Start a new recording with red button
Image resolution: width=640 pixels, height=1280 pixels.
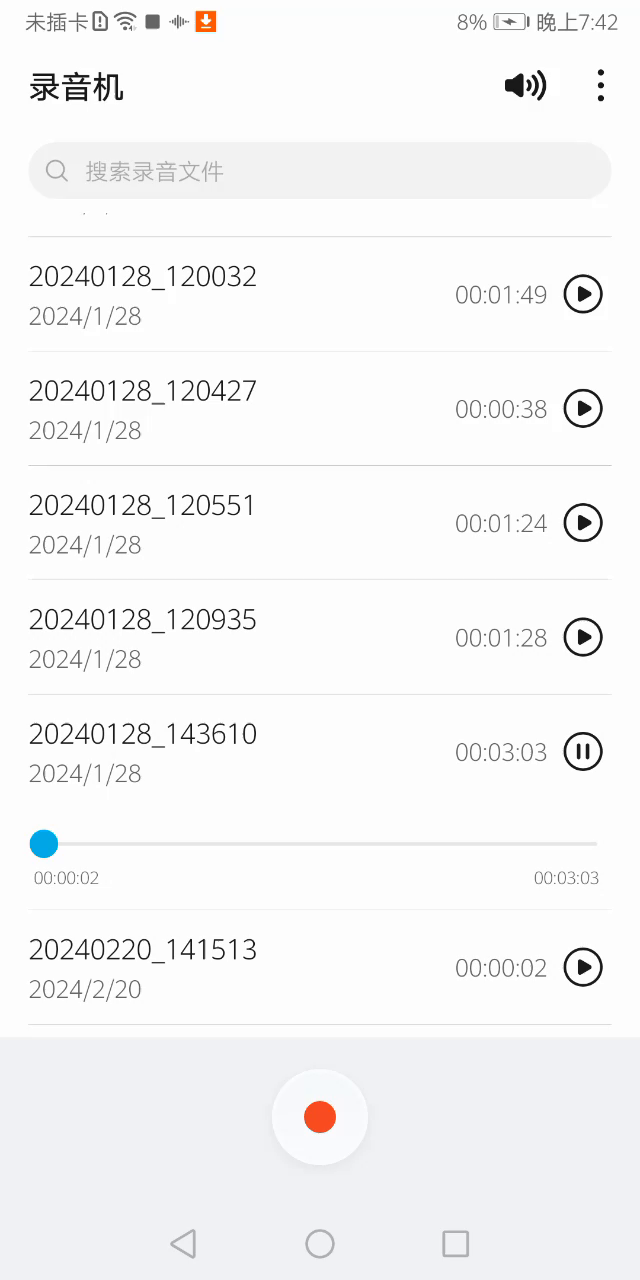(x=320, y=1117)
